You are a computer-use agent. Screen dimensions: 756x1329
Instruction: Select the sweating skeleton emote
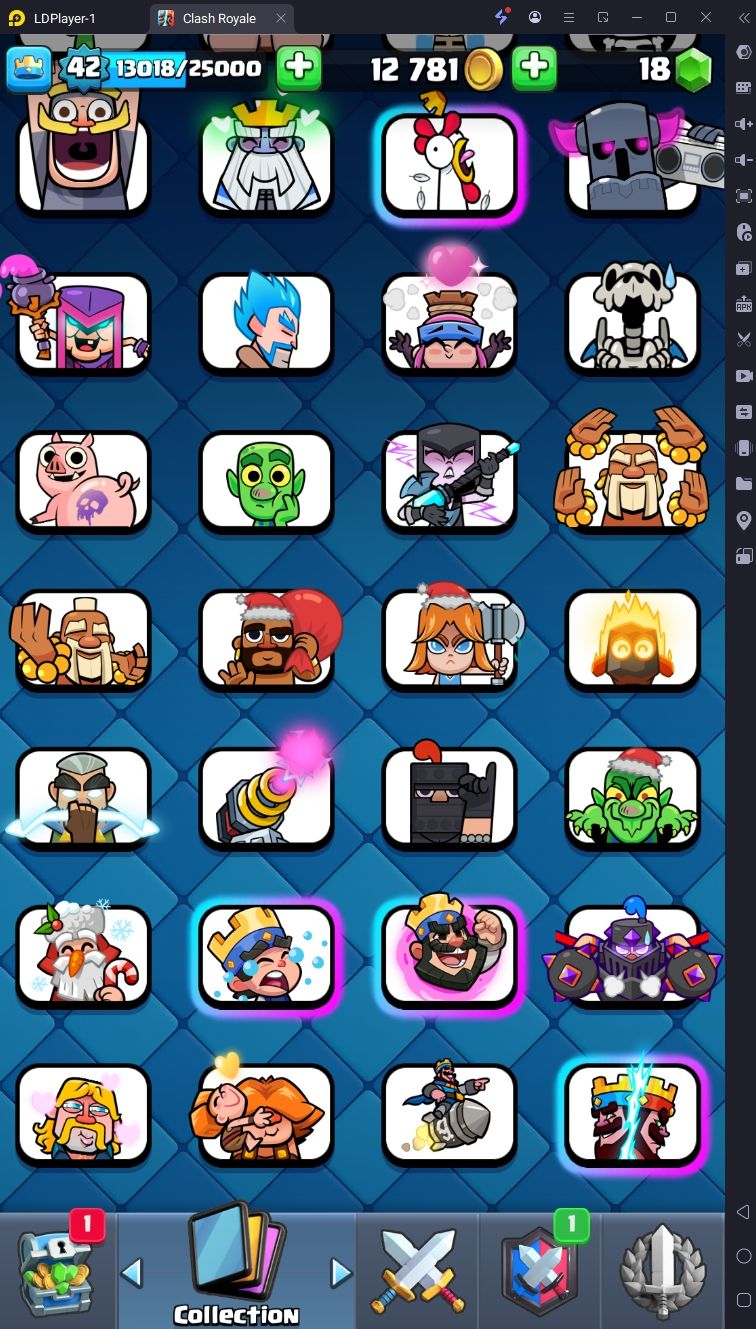pos(633,323)
